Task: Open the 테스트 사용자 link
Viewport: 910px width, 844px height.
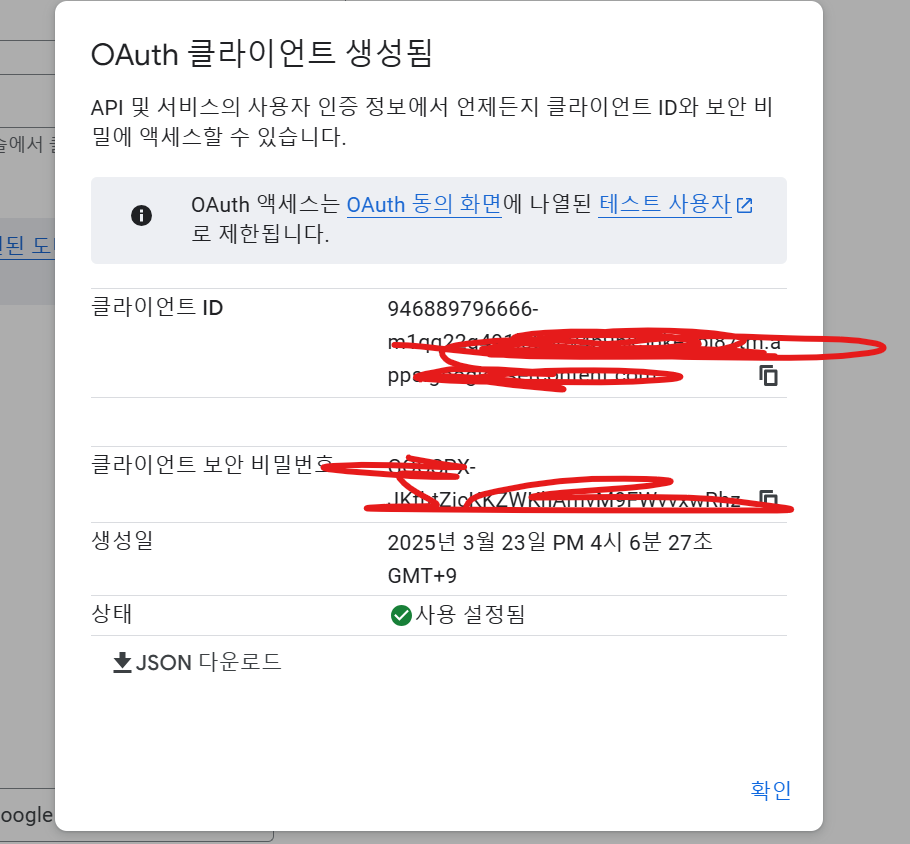Action: tap(665, 205)
